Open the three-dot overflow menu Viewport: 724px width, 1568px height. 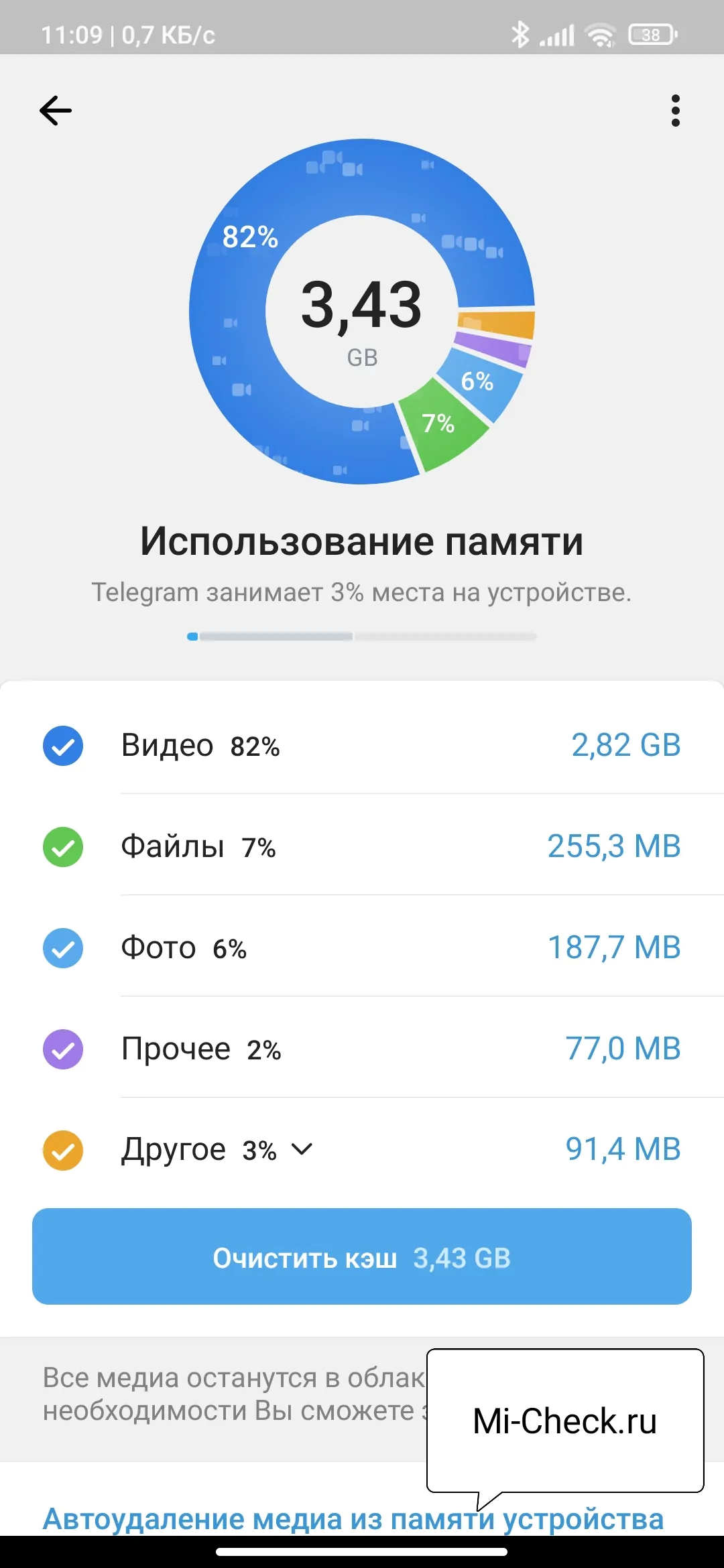pyautogui.click(x=675, y=111)
